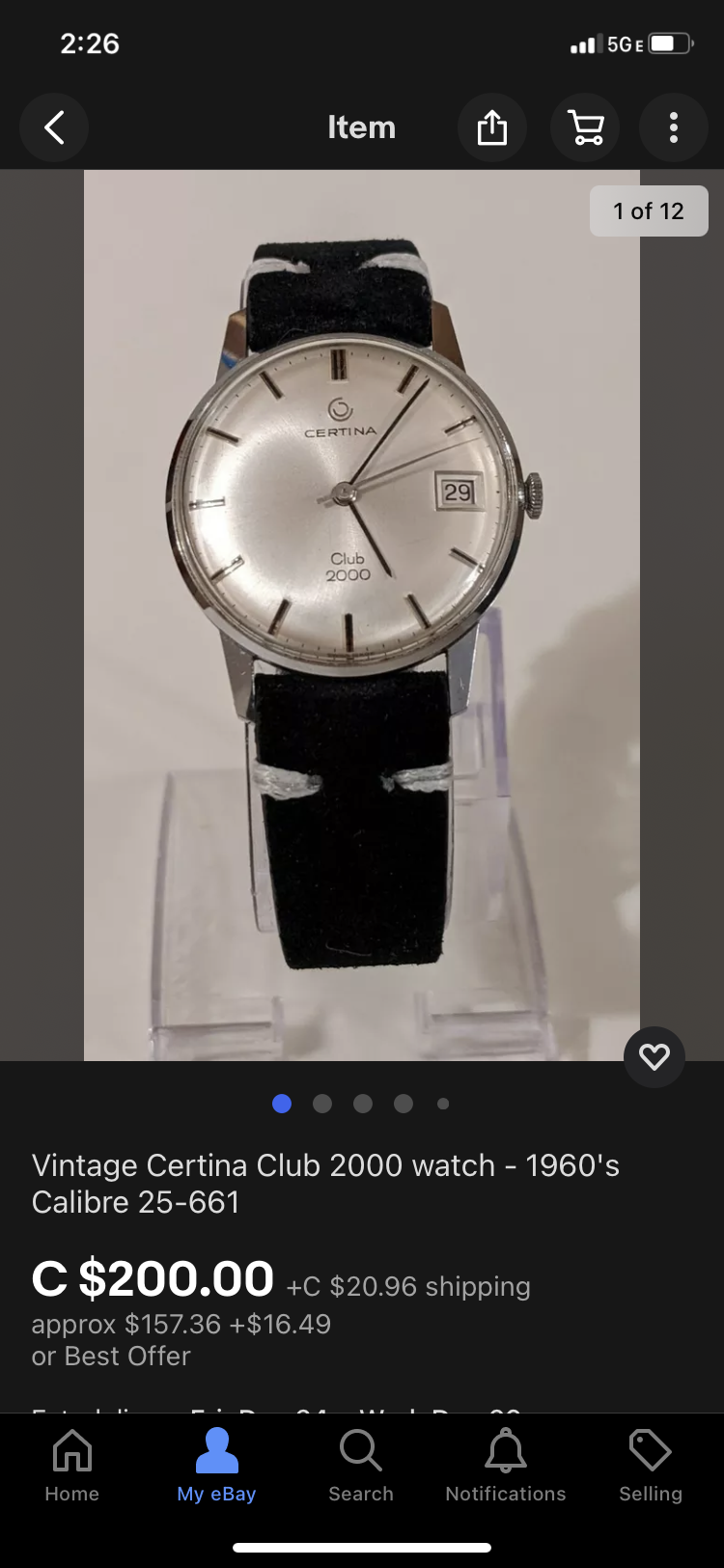Switch to the Home tab
The image size is (724, 1568).
pyautogui.click(x=72, y=1466)
